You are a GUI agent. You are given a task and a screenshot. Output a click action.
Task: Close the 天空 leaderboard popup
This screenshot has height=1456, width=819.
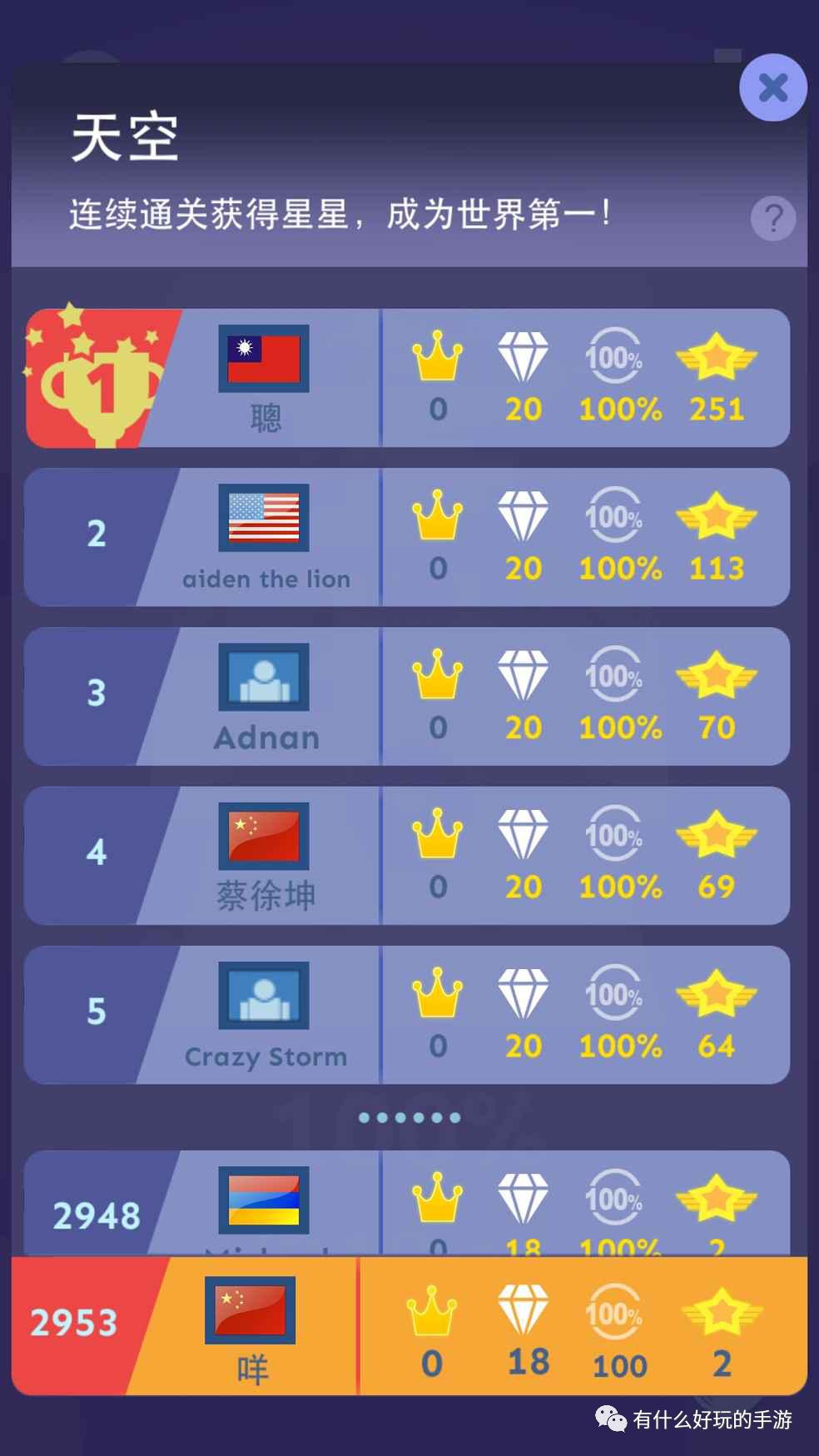(x=772, y=87)
